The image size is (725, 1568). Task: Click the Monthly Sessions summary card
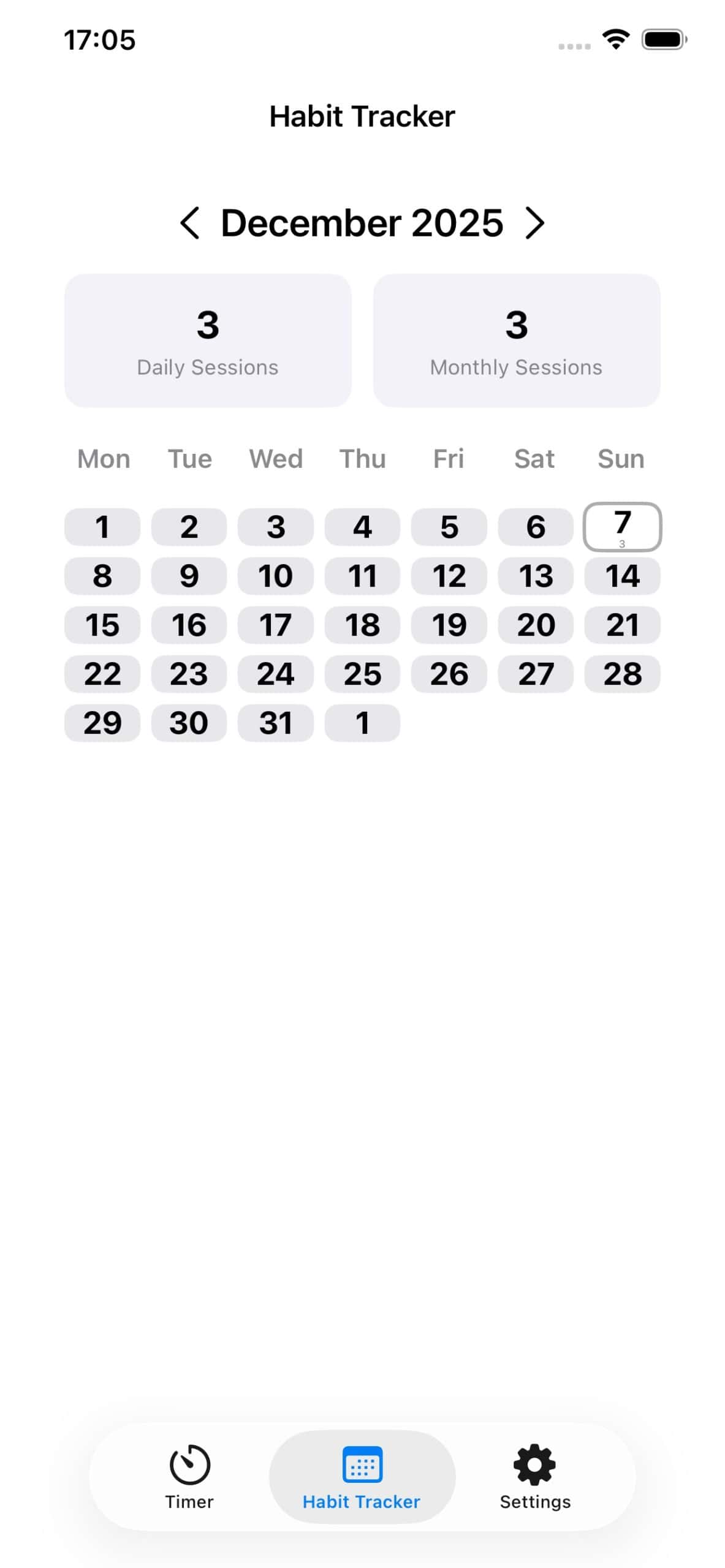(x=517, y=341)
